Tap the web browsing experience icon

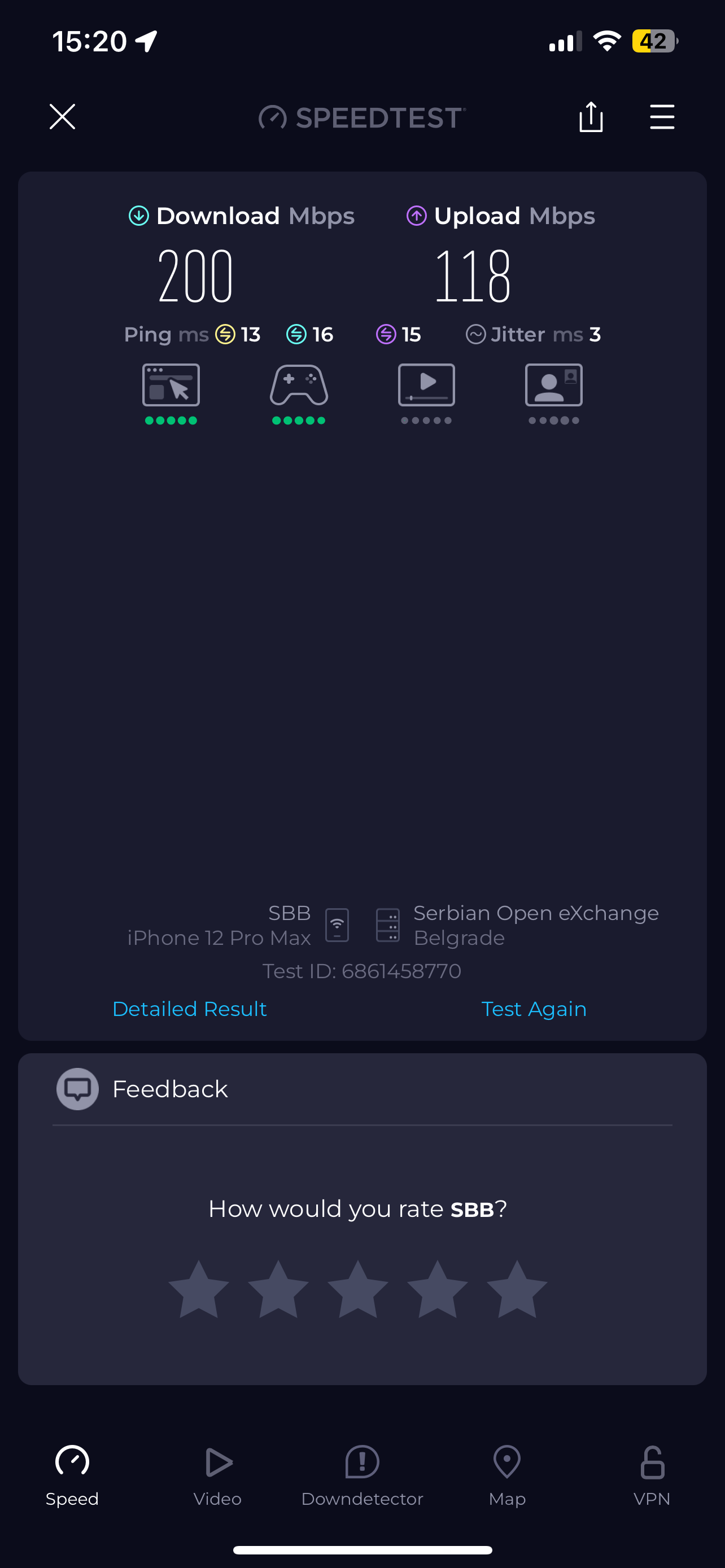[171, 386]
